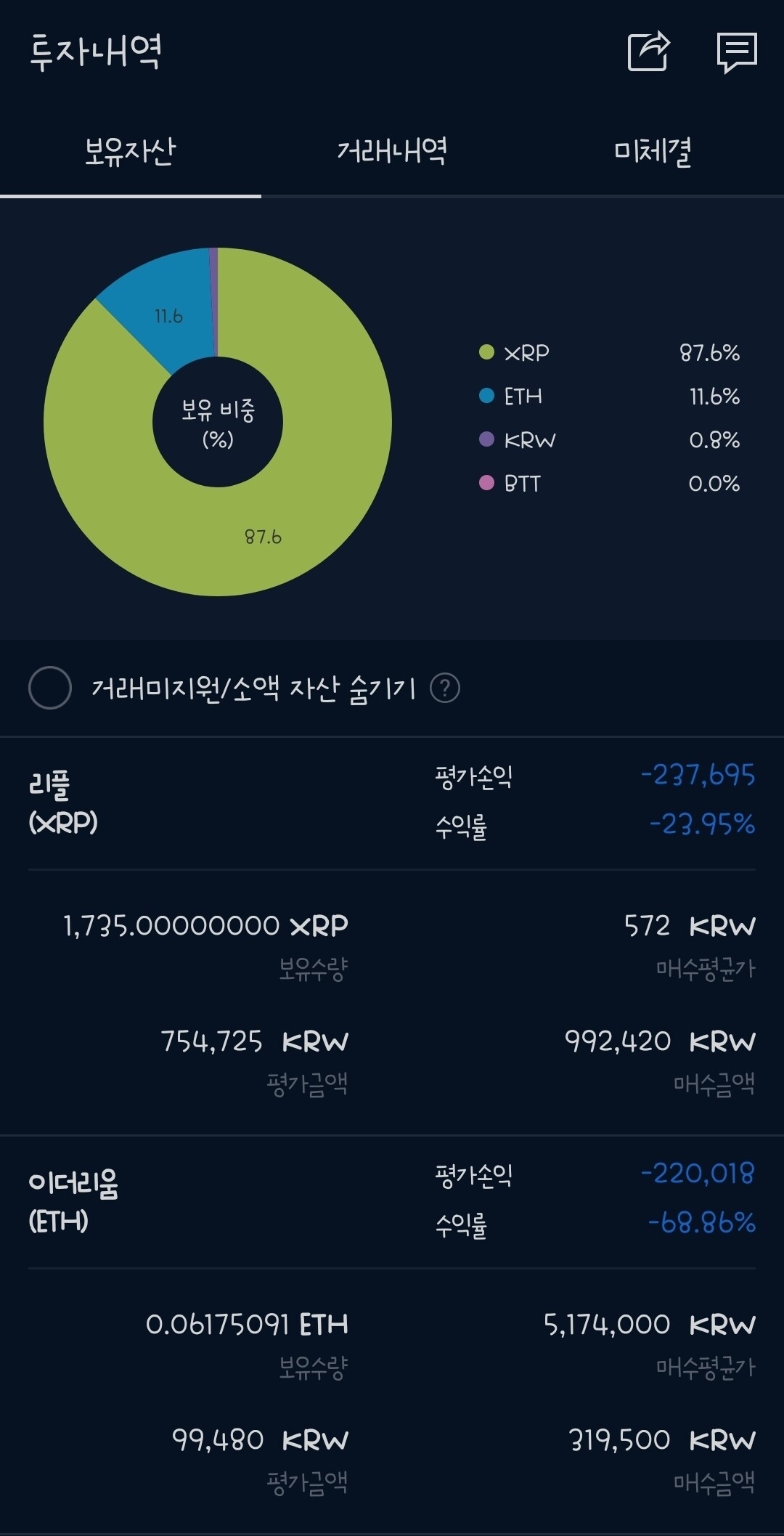Open the chat/inquiry icon in header
Image resolution: width=784 pixels, height=1536 pixels.
[x=738, y=51]
